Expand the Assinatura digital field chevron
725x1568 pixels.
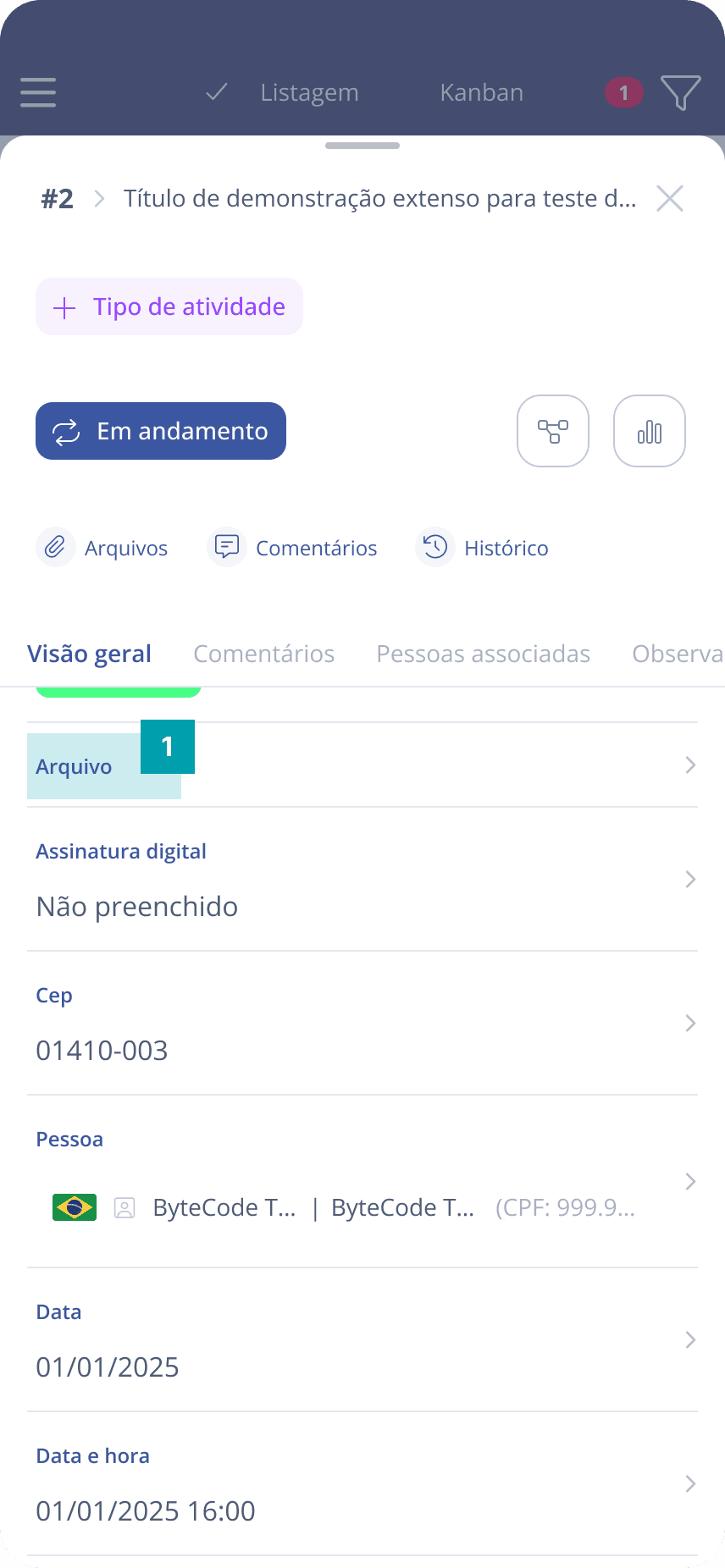tap(690, 879)
